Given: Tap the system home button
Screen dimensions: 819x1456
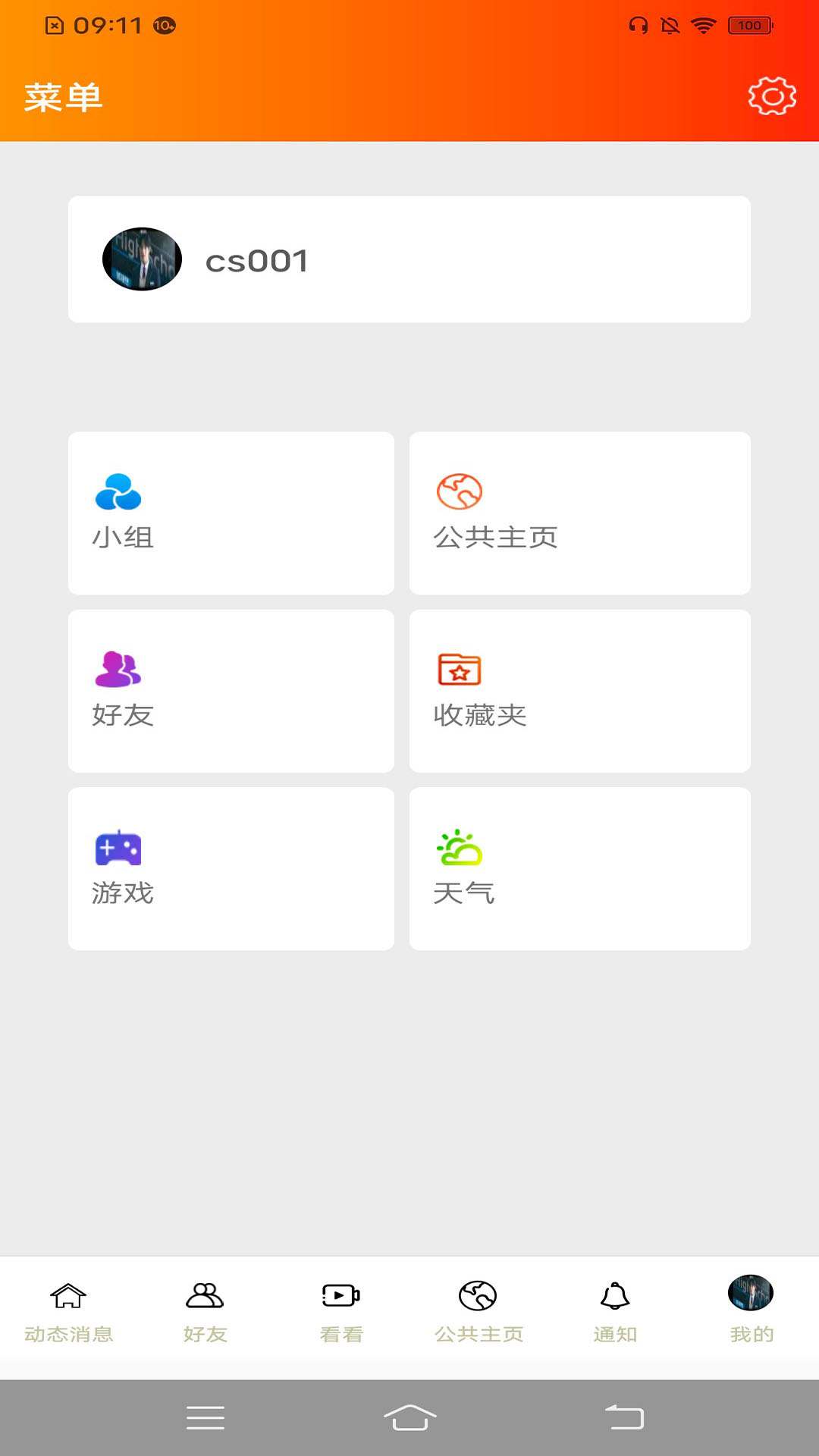Looking at the screenshot, I should 409,1417.
